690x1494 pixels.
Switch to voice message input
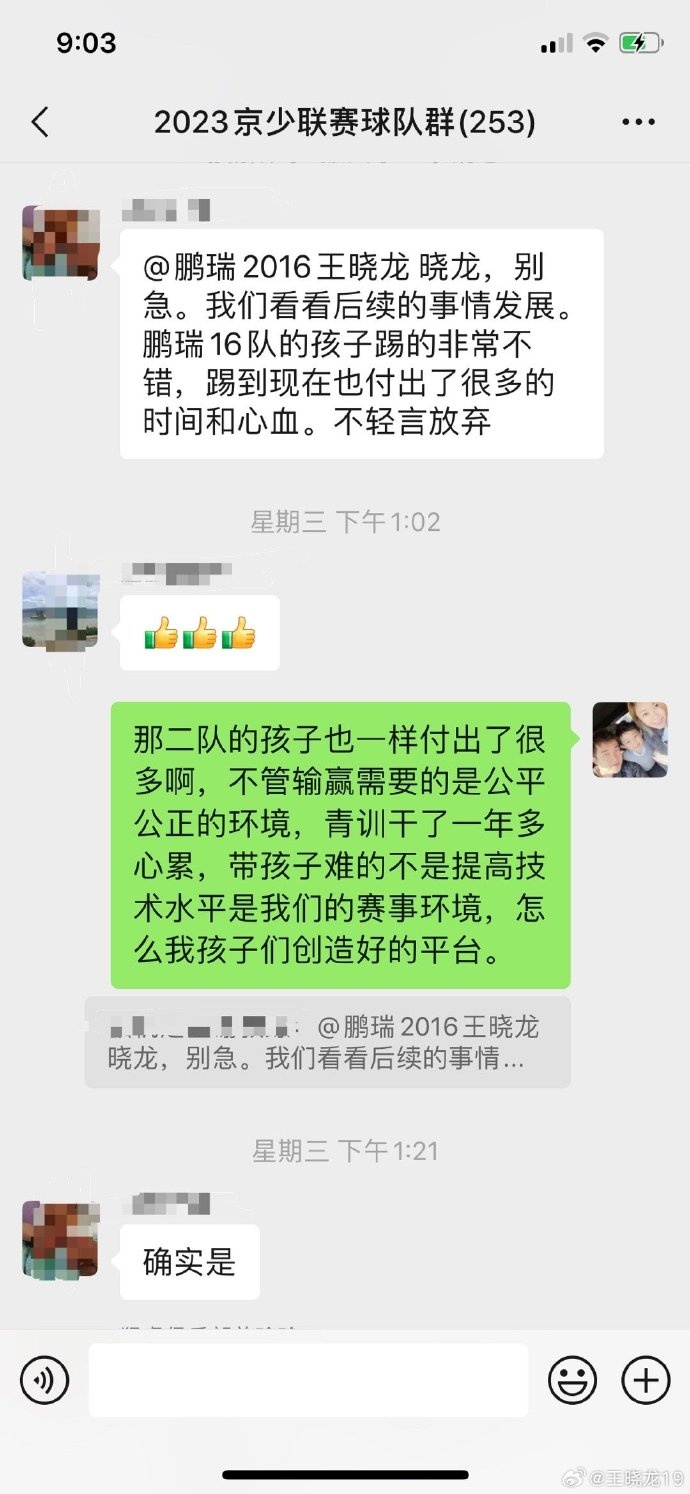tap(45, 1381)
